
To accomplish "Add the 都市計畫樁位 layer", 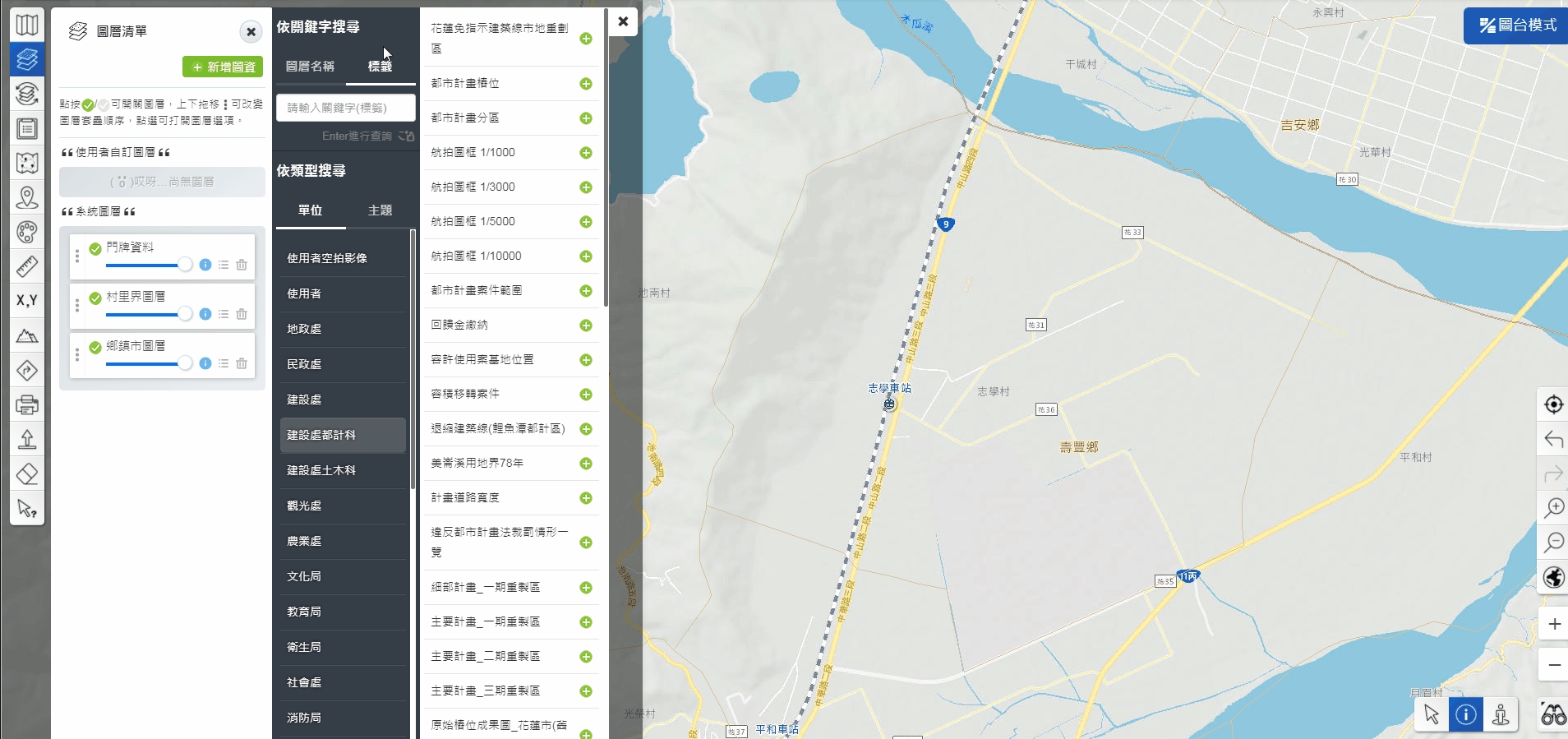I will coord(586,84).
